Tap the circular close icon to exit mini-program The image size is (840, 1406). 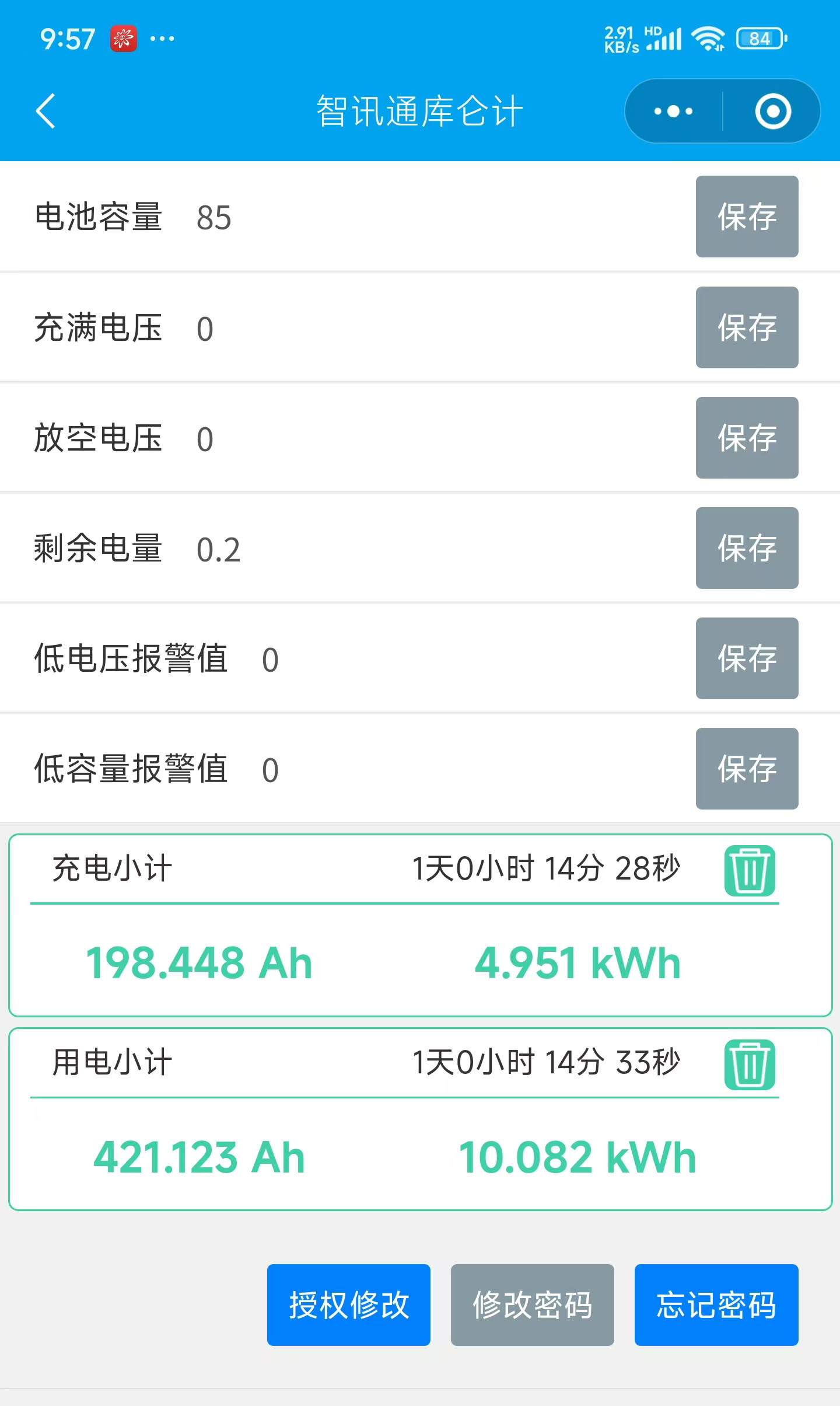pos(771,111)
